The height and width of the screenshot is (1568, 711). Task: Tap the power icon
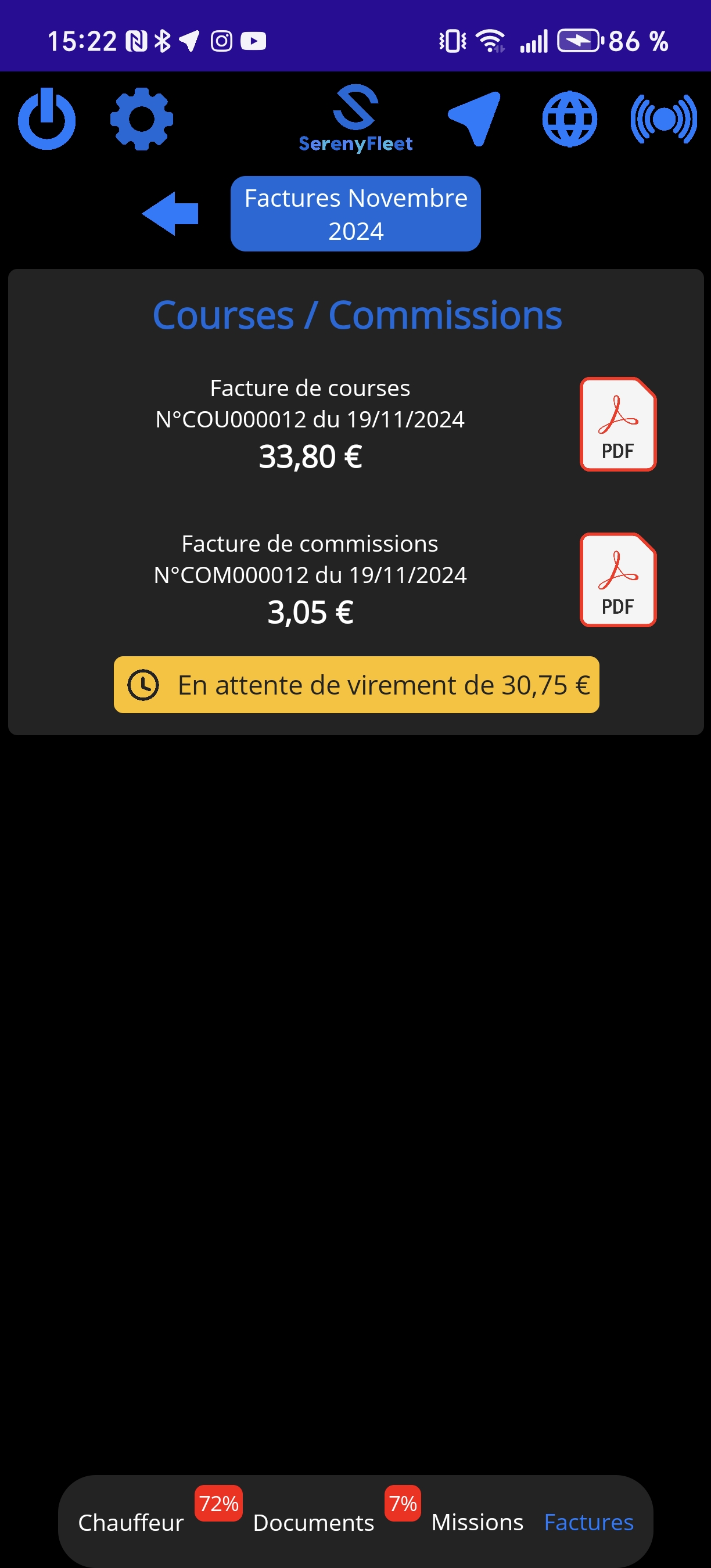pos(47,118)
